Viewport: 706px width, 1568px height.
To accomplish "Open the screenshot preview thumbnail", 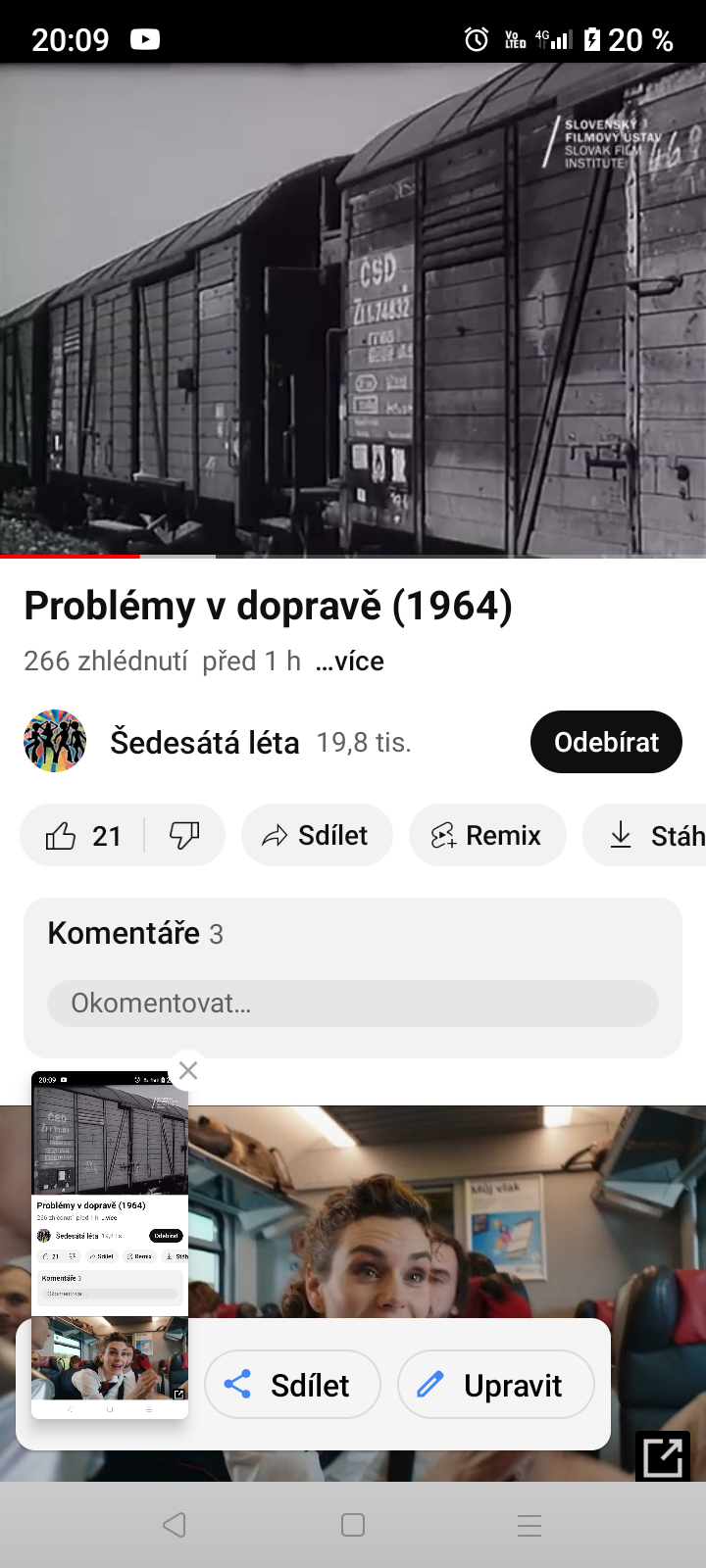I will [x=110, y=1245].
